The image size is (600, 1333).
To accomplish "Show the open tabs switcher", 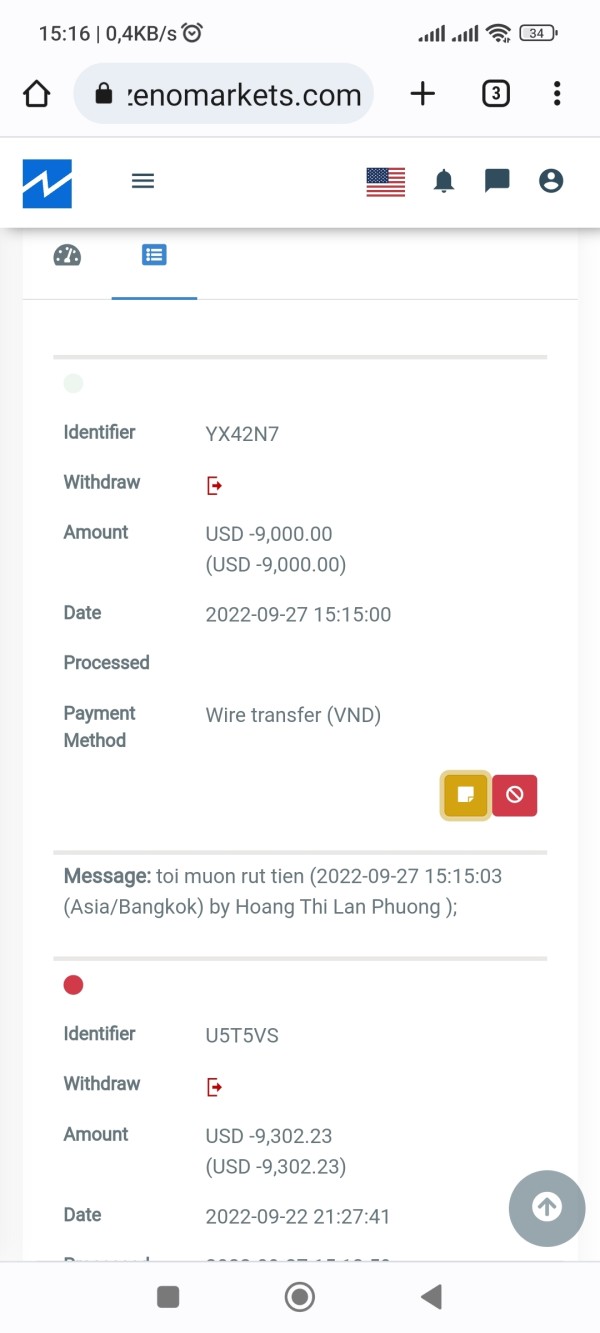I will [496, 94].
